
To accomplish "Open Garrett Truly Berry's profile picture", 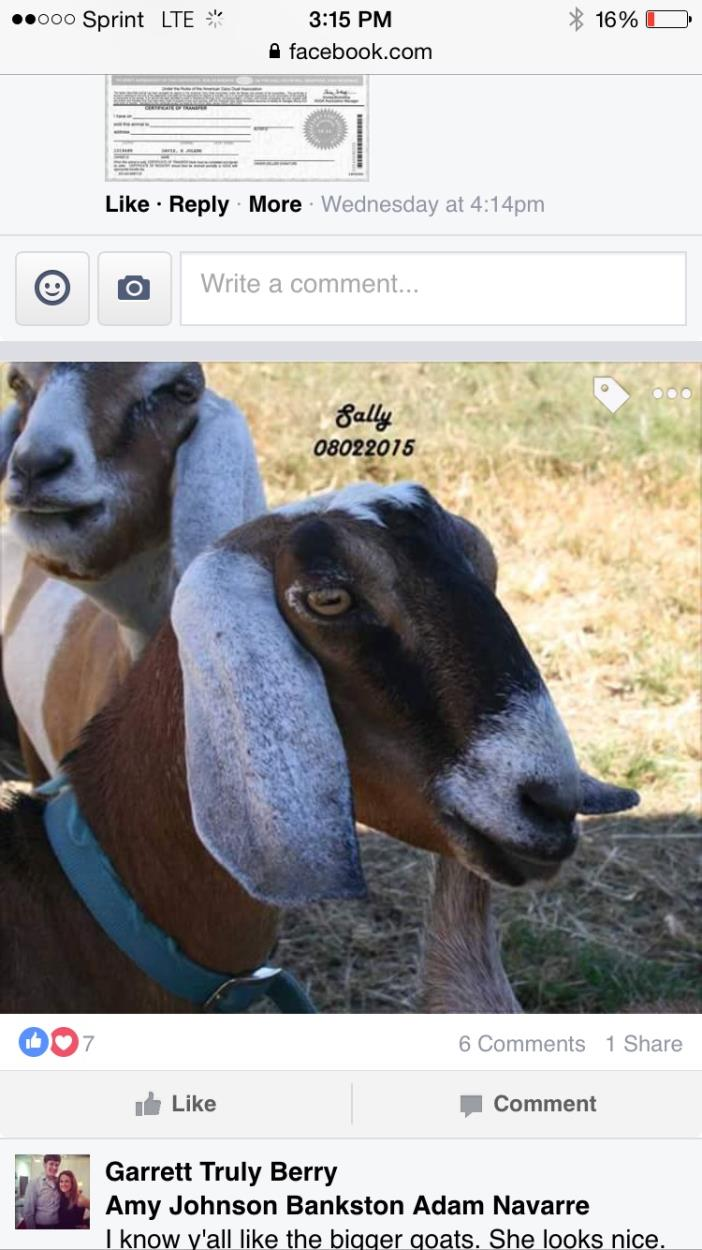I will coord(52,1191).
